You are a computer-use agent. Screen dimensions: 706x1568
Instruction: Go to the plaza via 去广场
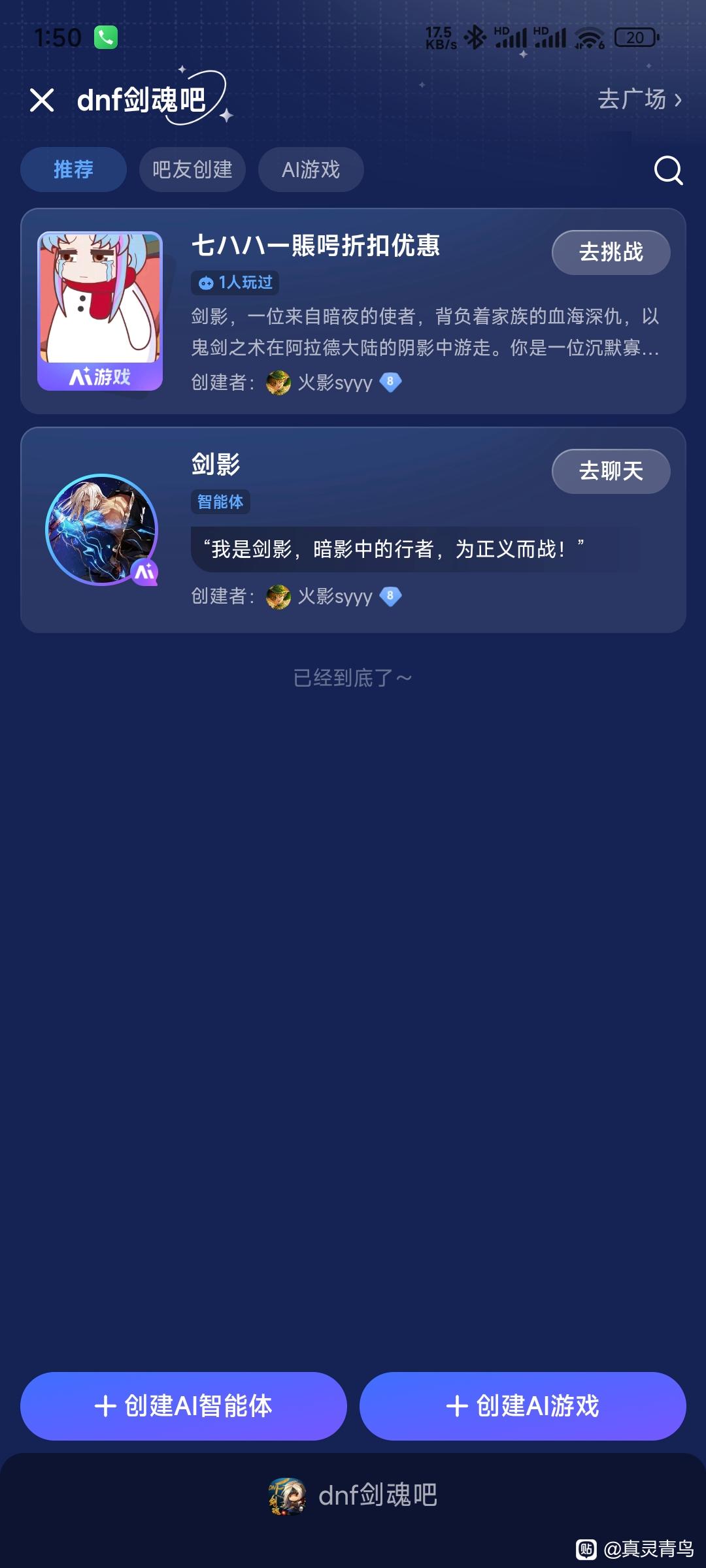click(639, 99)
